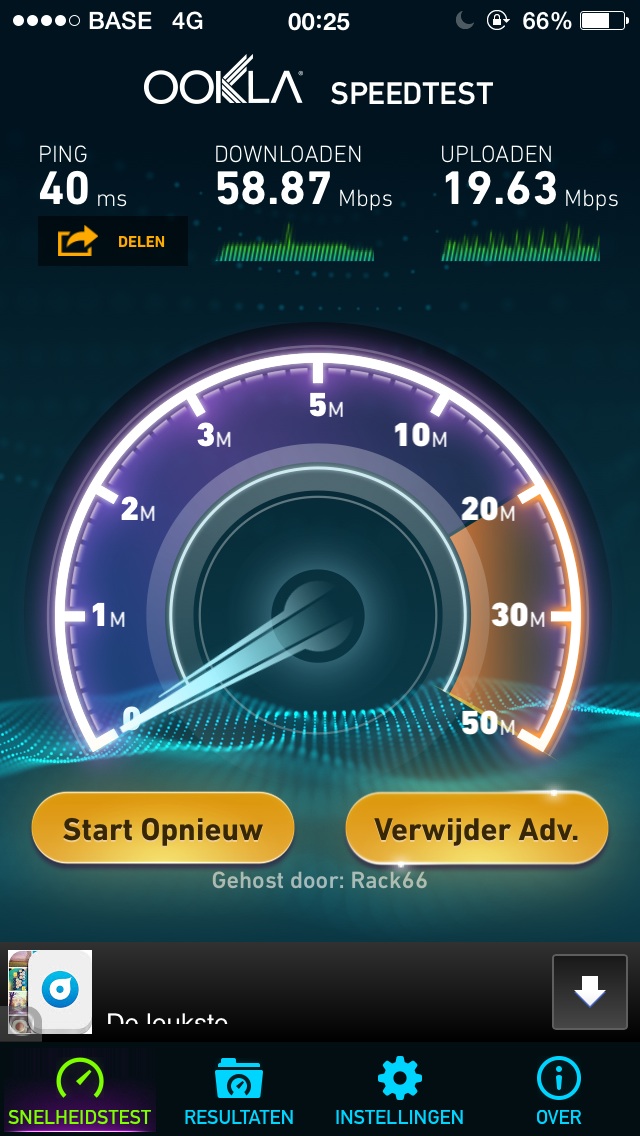The image size is (640, 1136).
Task: Go to the Instellingen tab
Action: pyautogui.click(x=399, y=1091)
